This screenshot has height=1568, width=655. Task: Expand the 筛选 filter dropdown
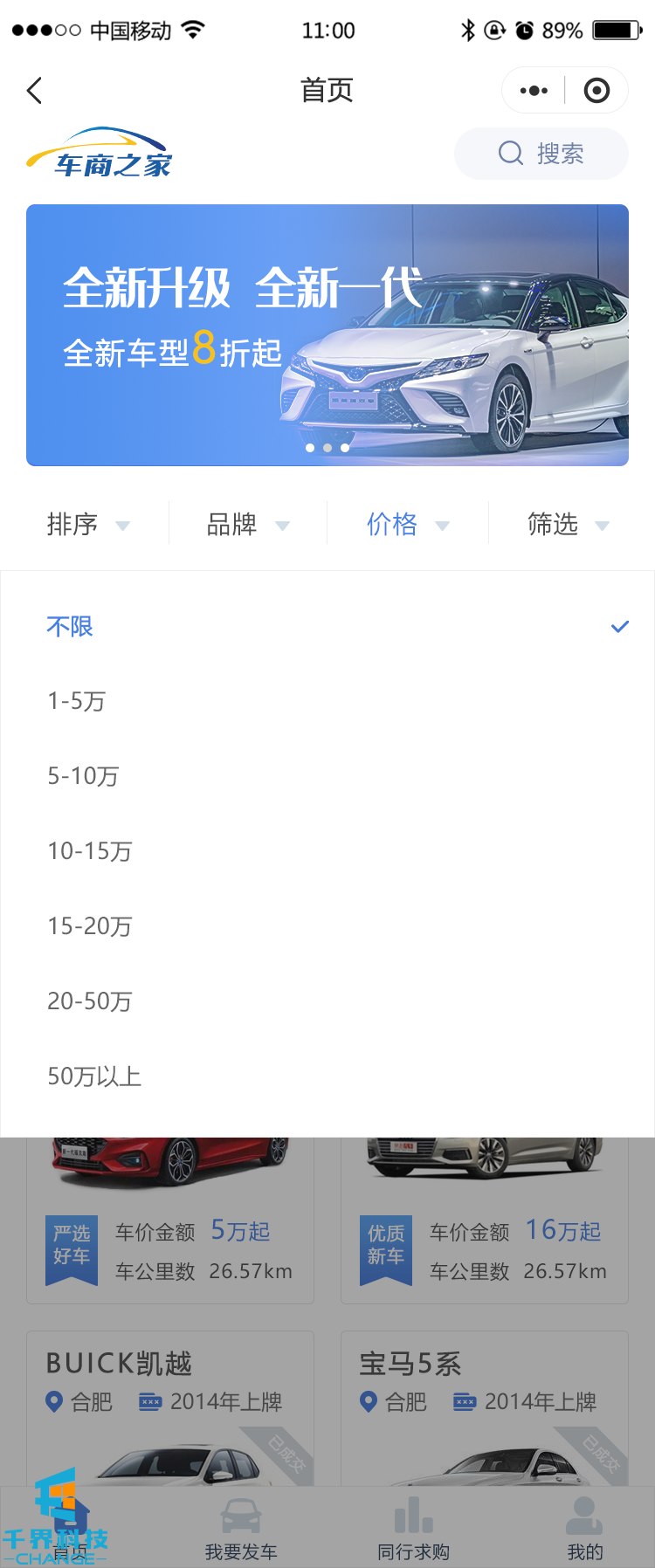click(568, 525)
